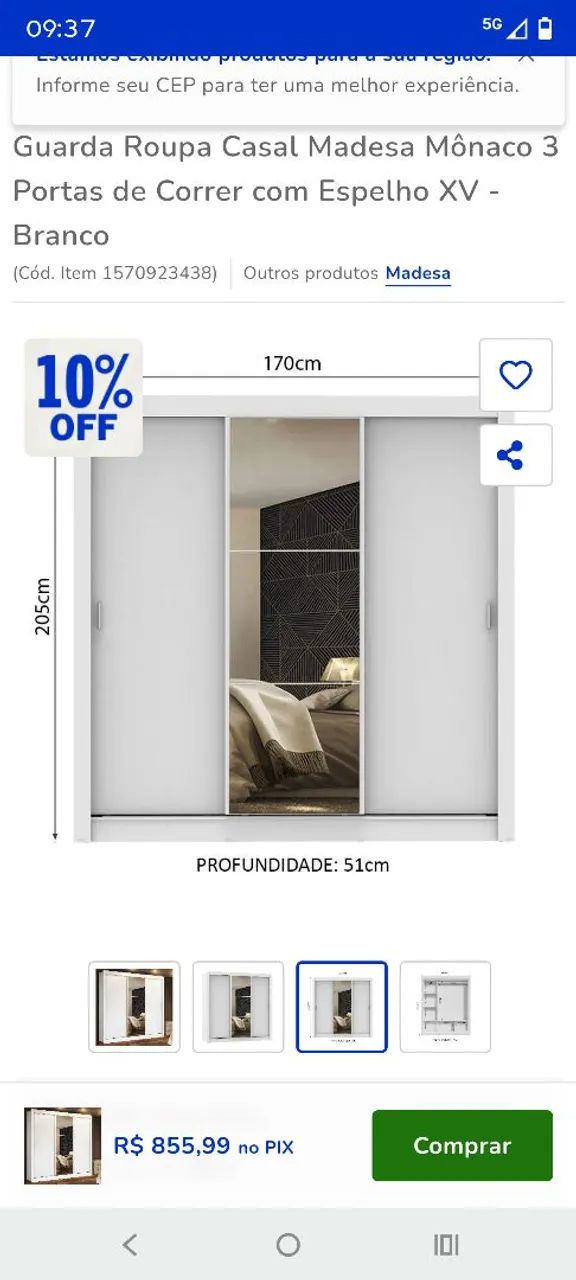Dismiss the CEP region banner
This screenshot has width=576, height=1280.
pyautogui.click(x=527, y=58)
